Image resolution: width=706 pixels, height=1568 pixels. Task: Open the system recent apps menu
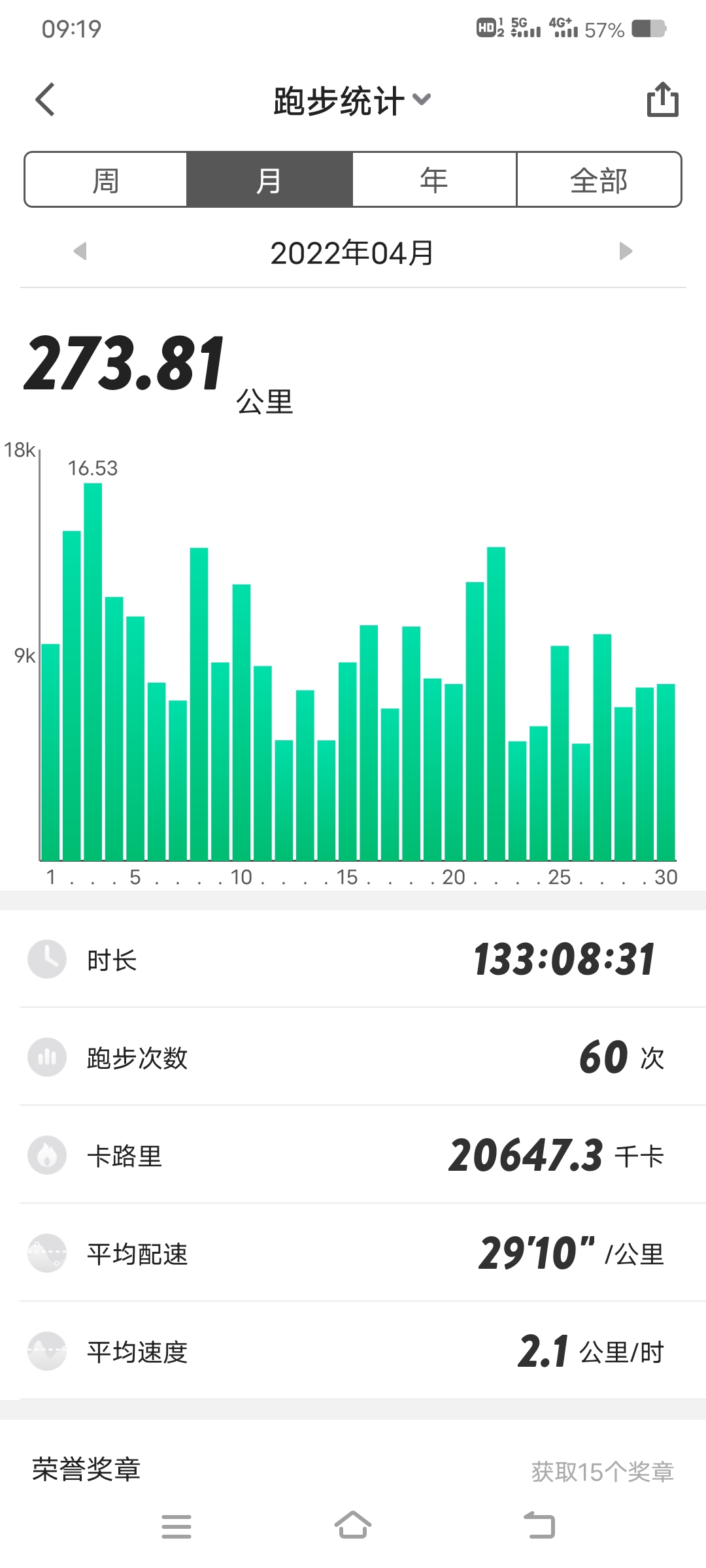click(x=176, y=1526)
